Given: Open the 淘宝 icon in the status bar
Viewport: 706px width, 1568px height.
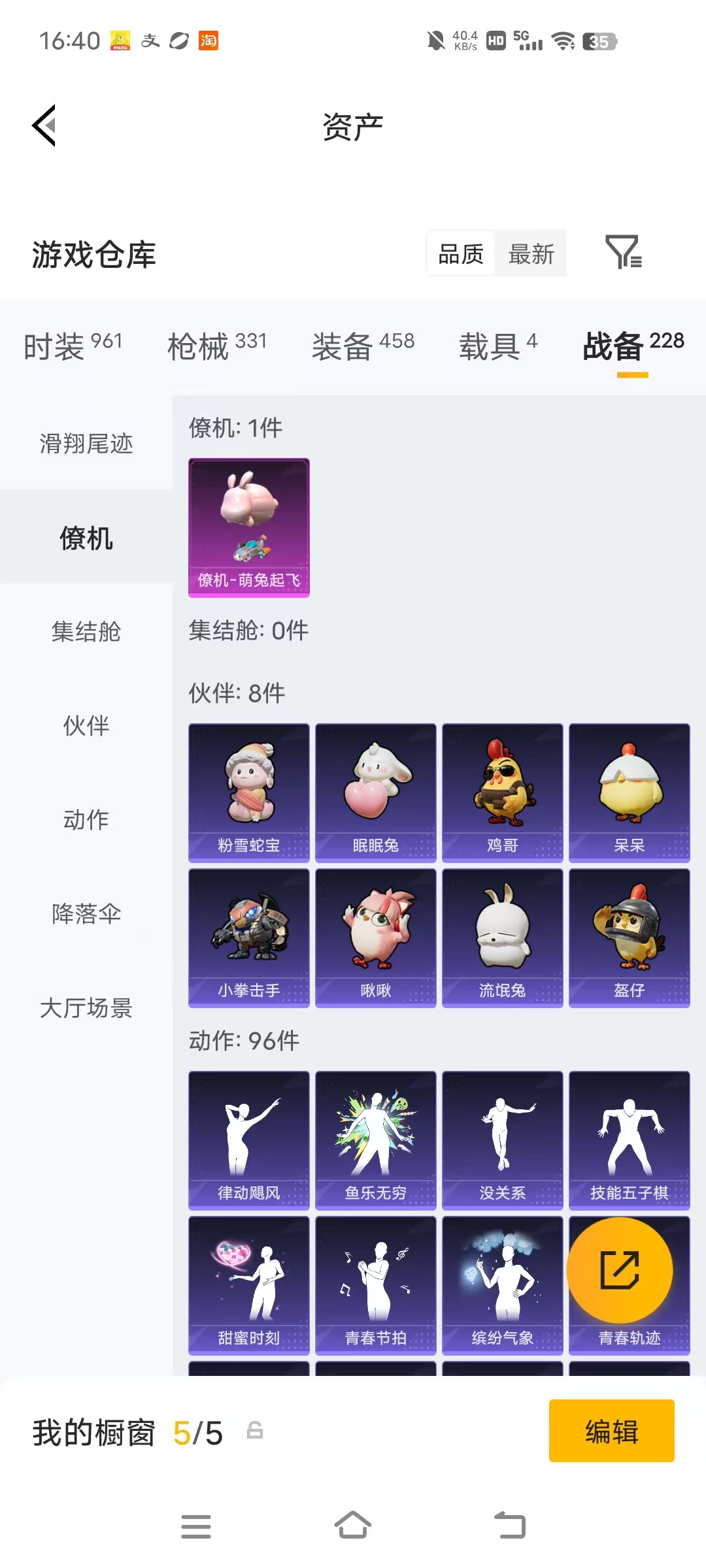Looking at the screenshot, I should (207, 41).
